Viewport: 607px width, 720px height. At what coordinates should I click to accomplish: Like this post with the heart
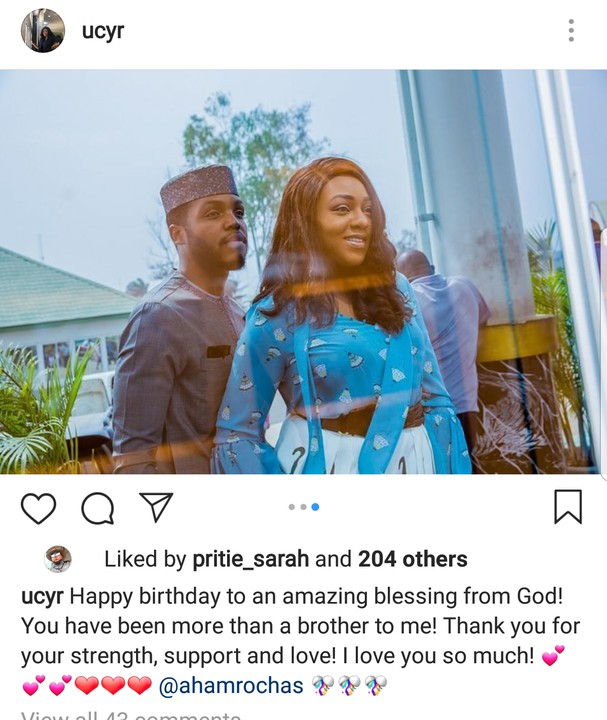[38, 508]
